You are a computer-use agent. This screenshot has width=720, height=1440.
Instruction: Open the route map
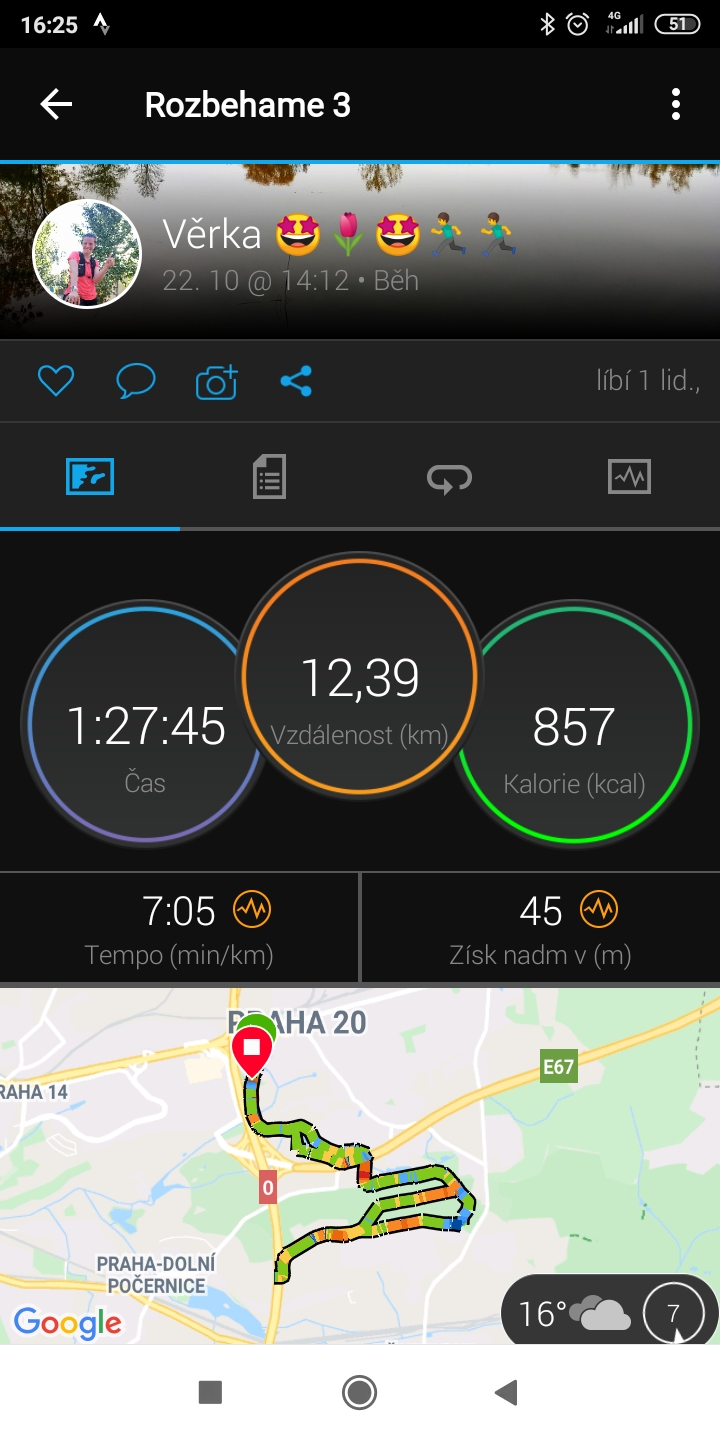pos(360,1166)
